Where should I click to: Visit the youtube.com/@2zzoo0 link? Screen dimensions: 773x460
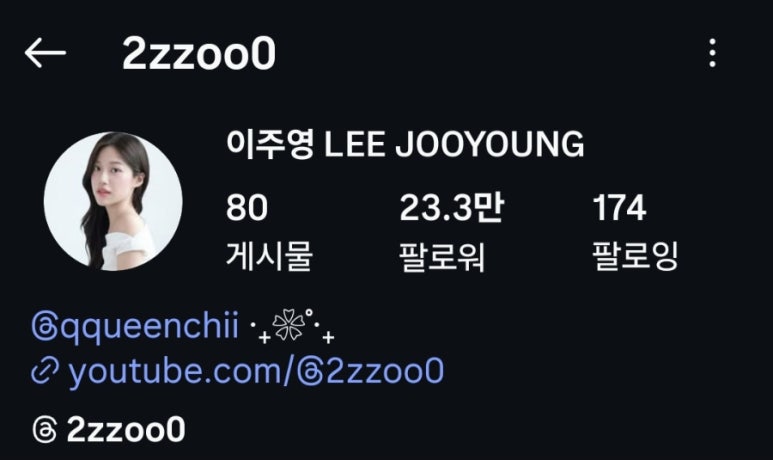[255, 372]
